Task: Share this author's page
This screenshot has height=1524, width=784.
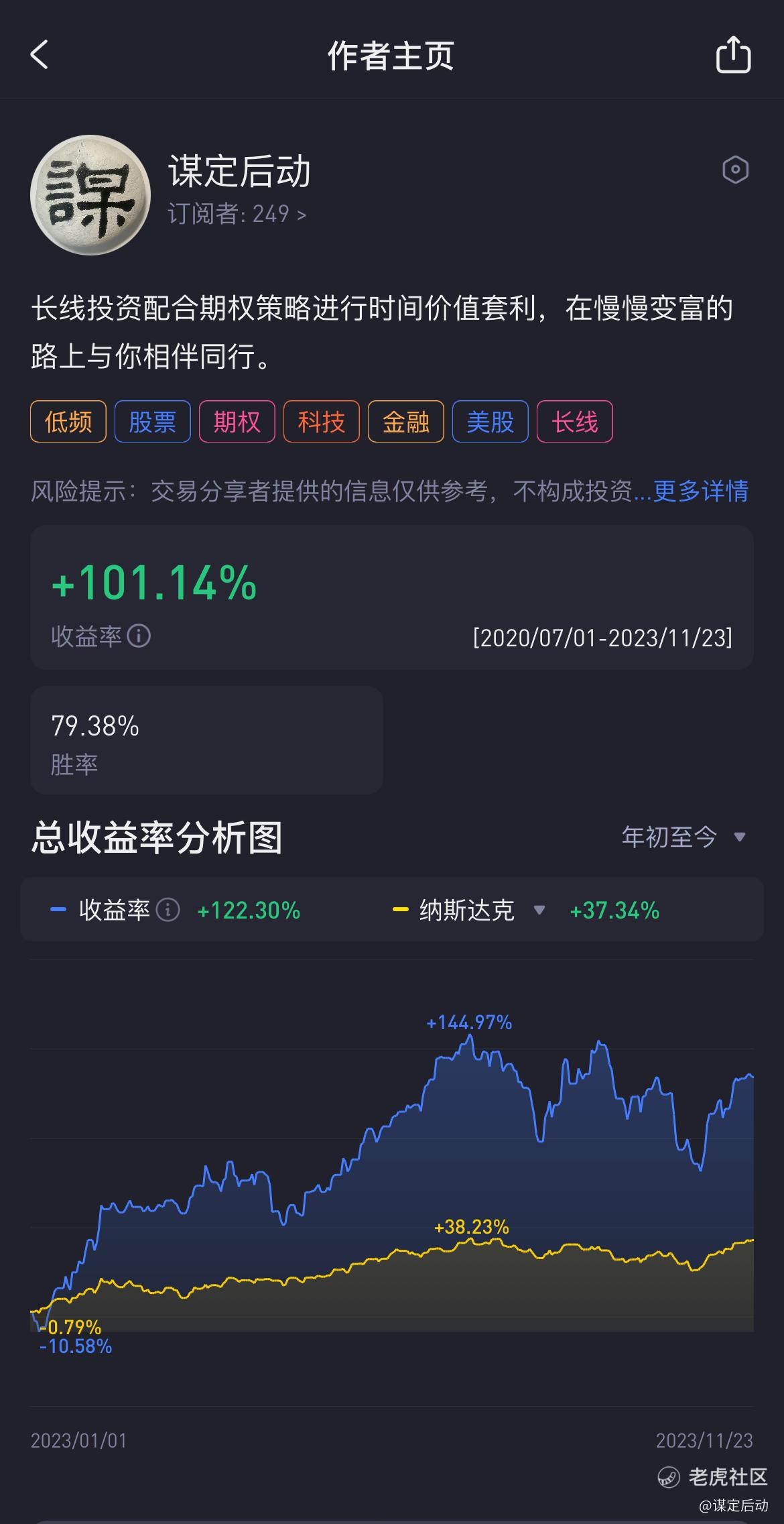Action: tap(733, 54)
